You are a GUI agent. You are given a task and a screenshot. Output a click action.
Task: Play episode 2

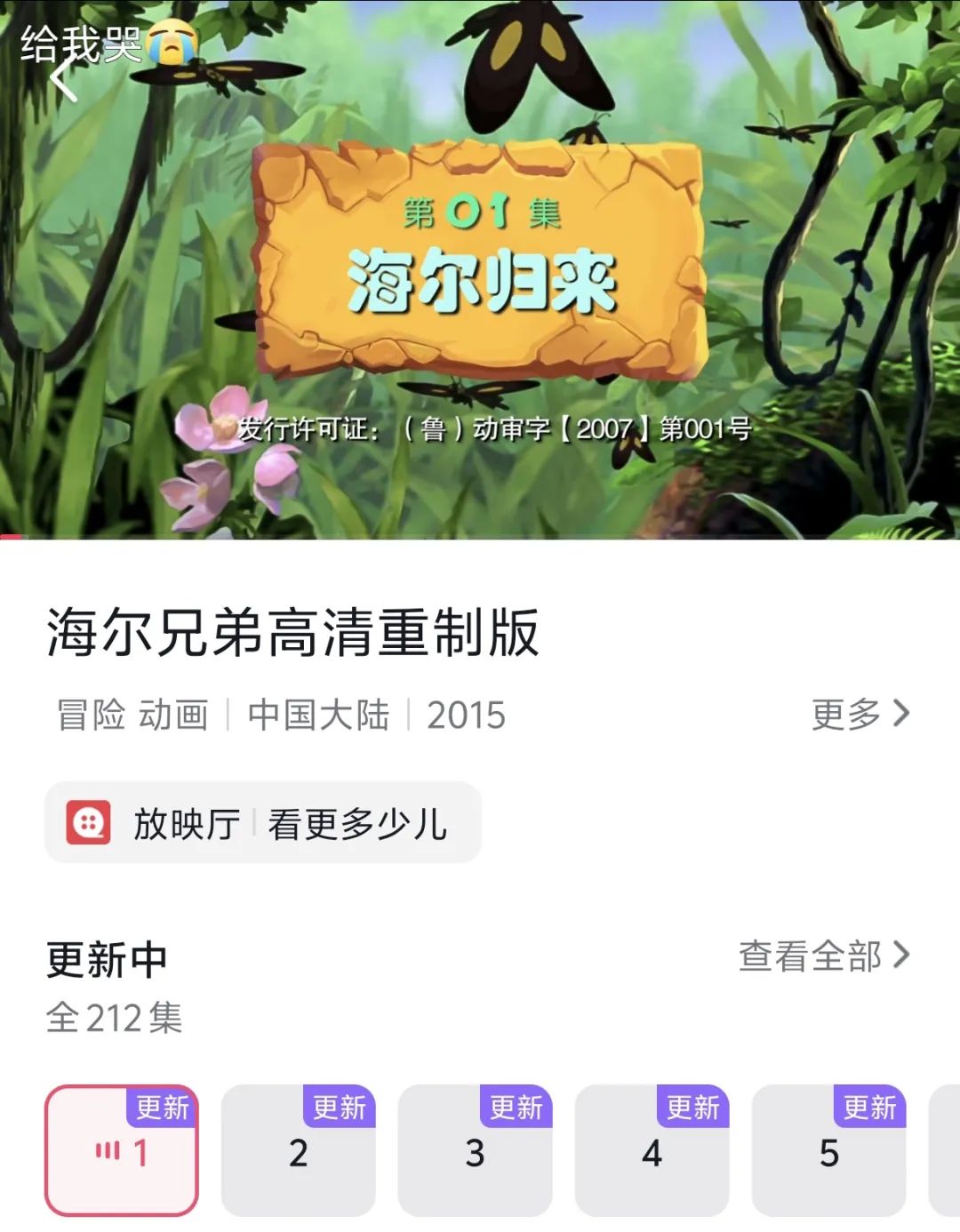tap(299, 1151)
